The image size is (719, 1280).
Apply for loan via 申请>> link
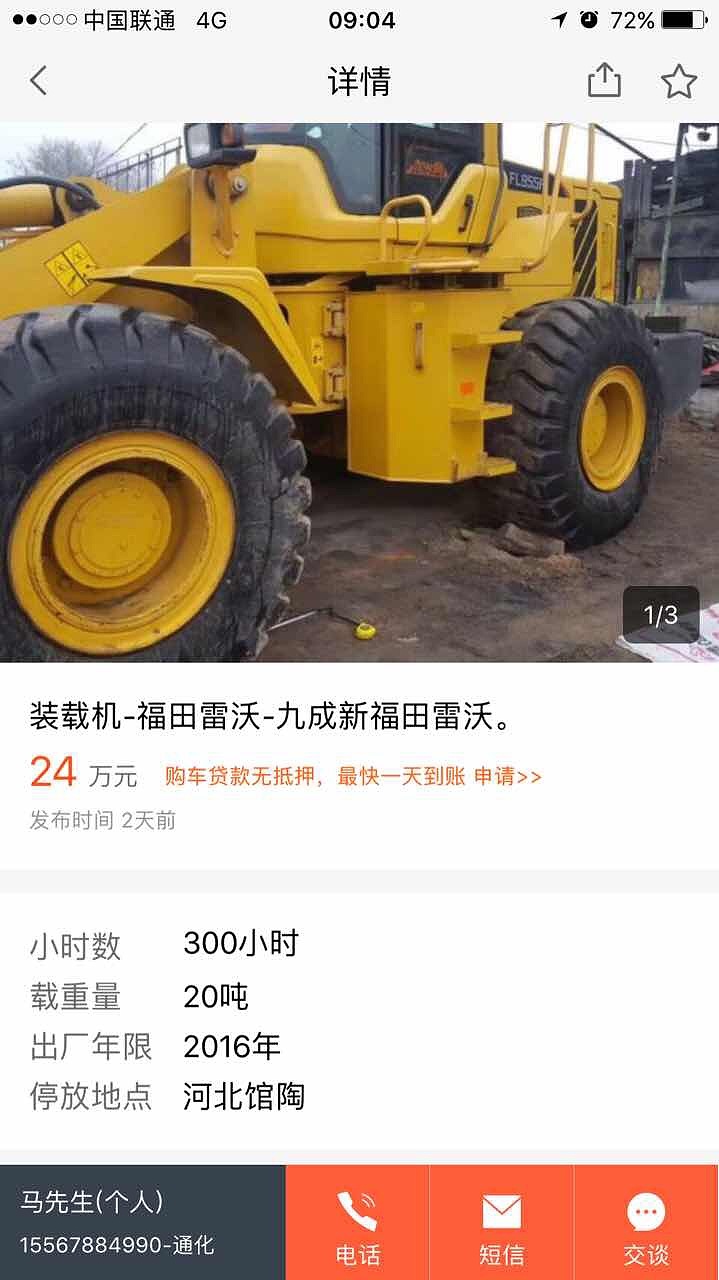click(508, 776)
